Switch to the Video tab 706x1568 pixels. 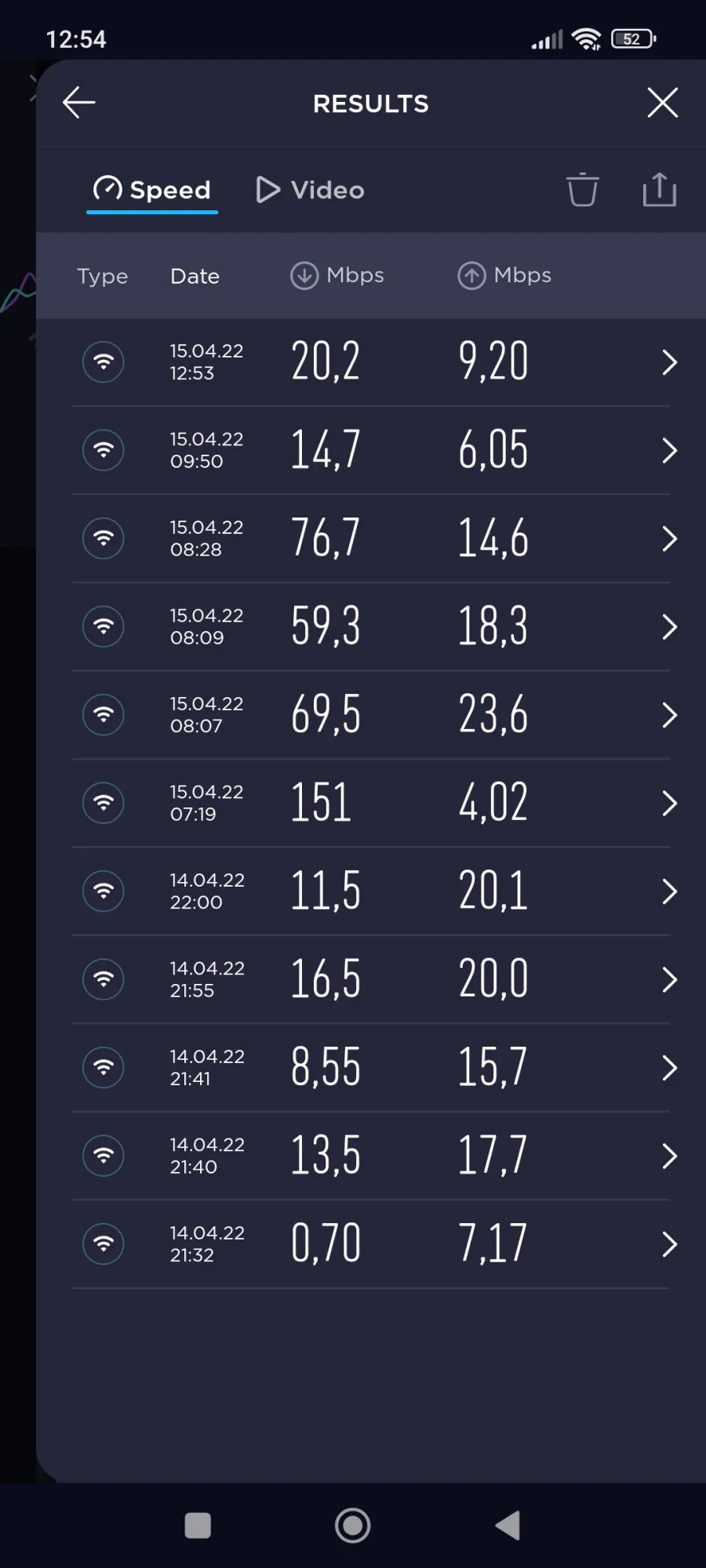311,190
